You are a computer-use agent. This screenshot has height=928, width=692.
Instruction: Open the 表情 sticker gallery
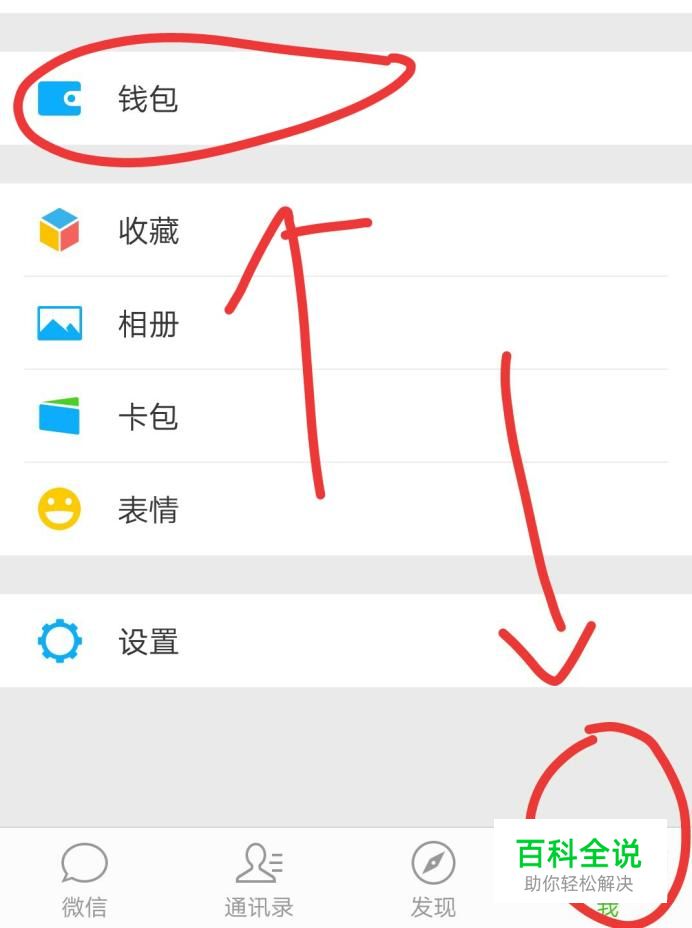[148, 510]
